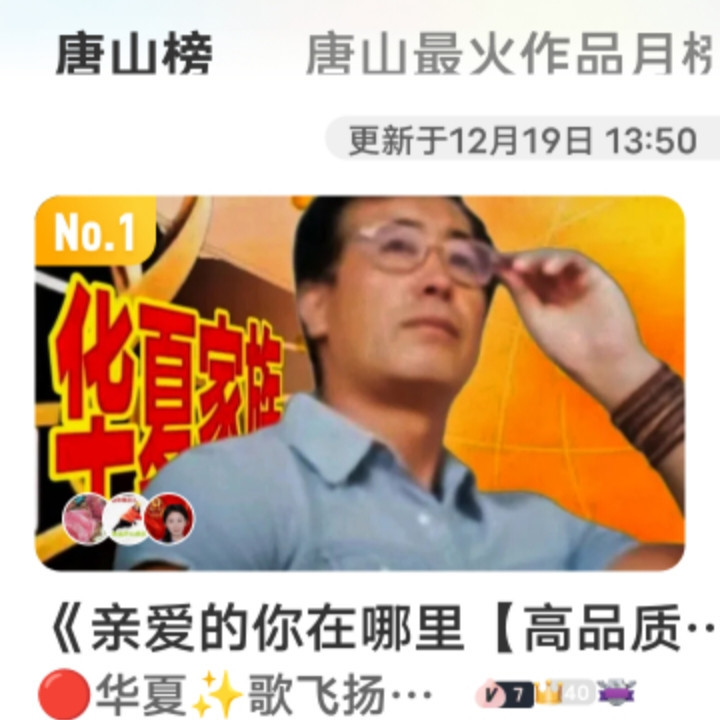Open the 《亲爱的你在哪里 video title
This screenshot has width=720, height=720.
click(x=380, y=632)
